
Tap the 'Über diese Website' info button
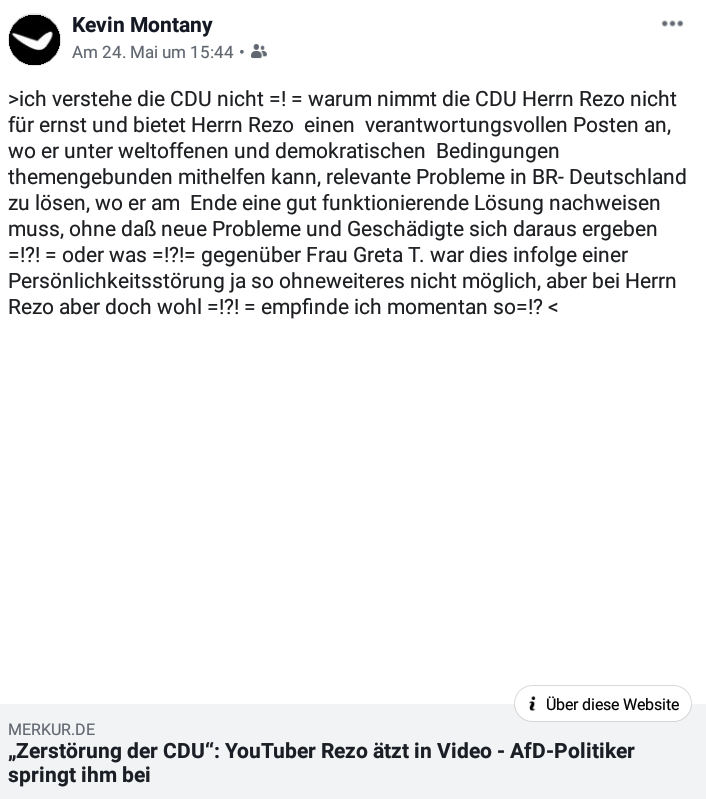coord(602,704)
